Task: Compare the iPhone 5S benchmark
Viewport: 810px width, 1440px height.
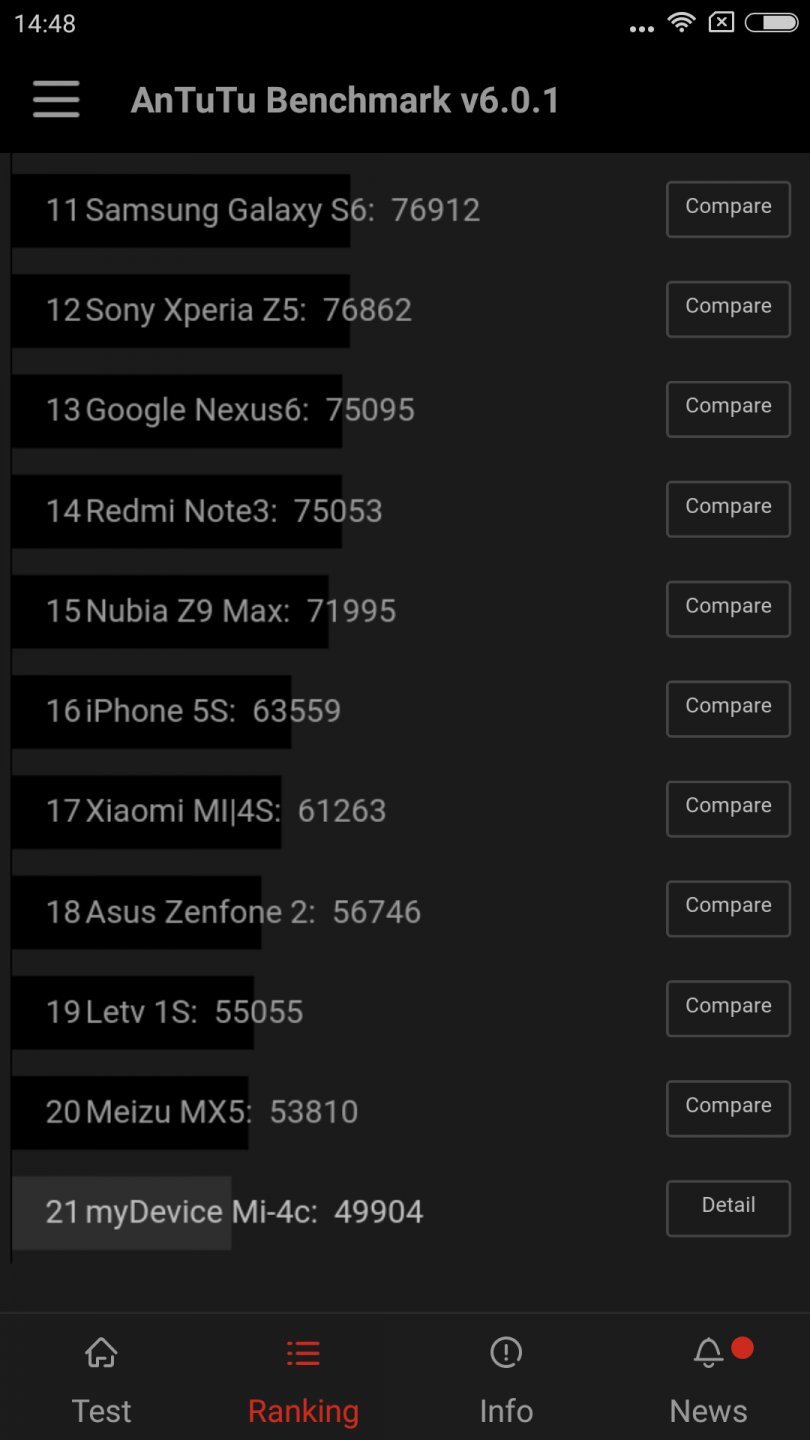Action: pyautogui.click(x=728, y=709)
